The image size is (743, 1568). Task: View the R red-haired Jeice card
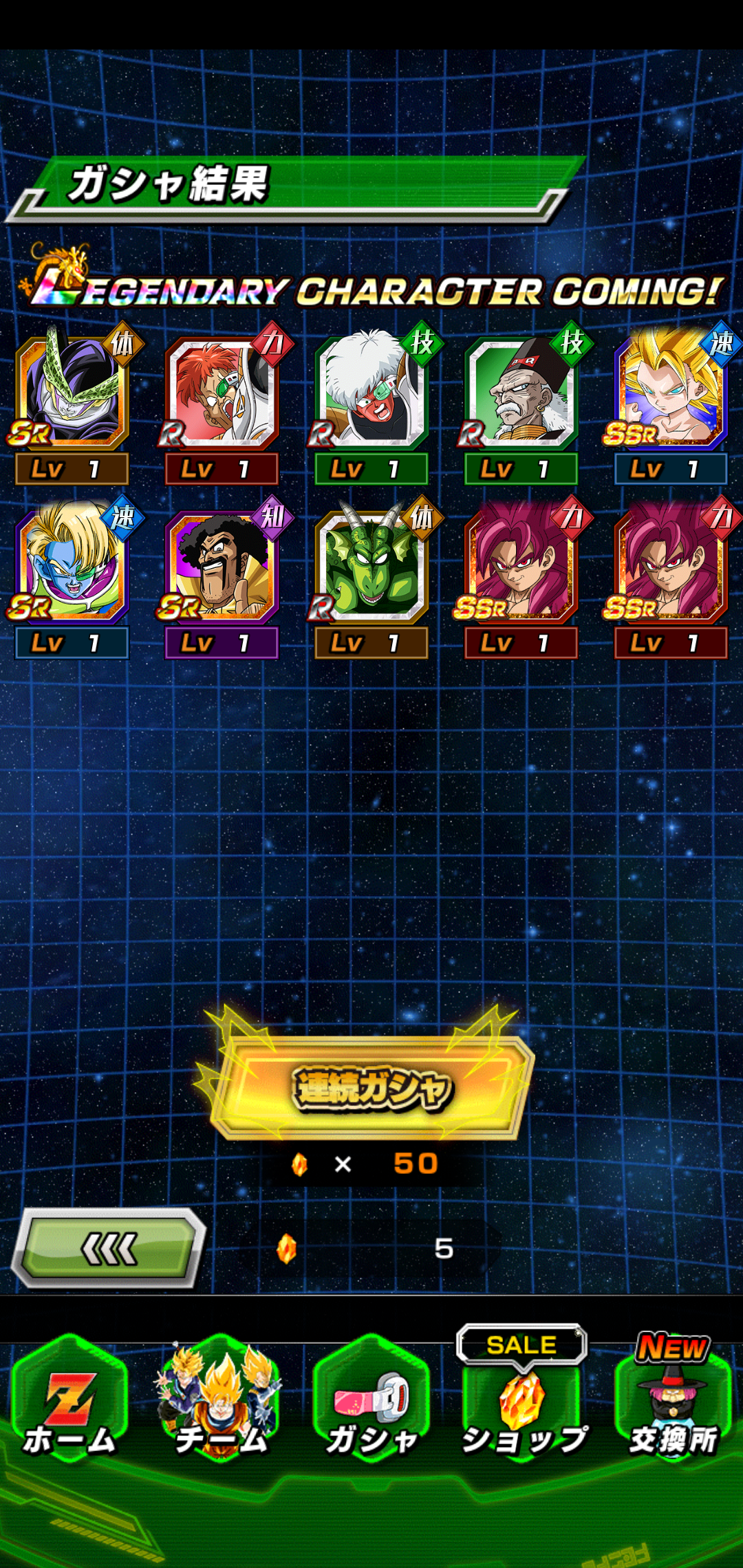(x=222, y=393)
